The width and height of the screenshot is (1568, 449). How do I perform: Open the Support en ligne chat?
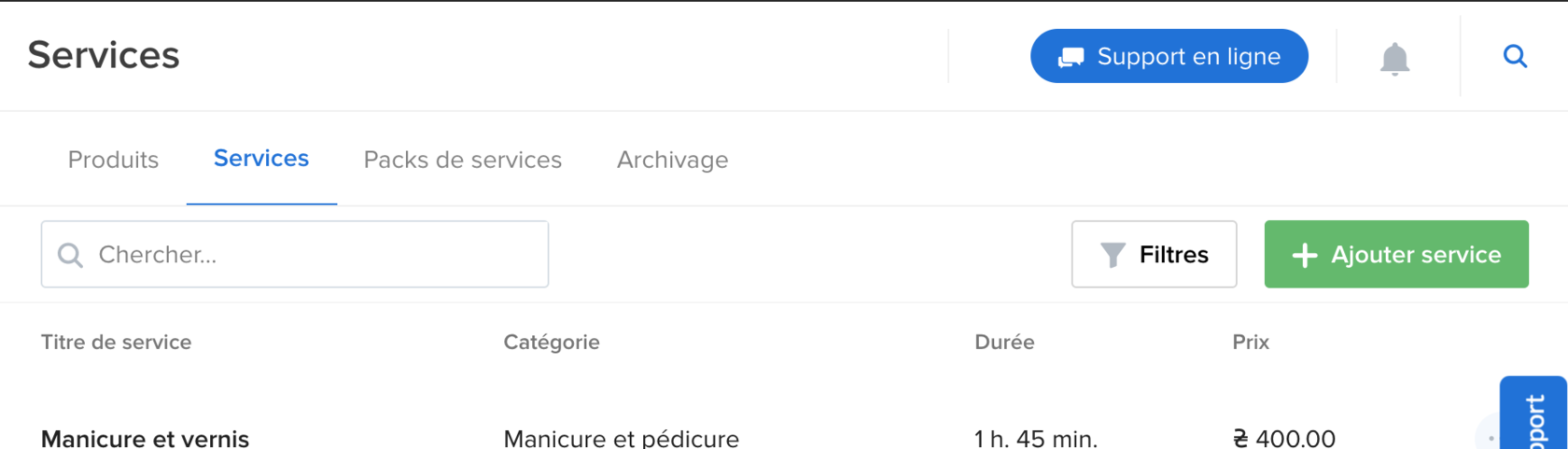click(x=1169, y=56)
